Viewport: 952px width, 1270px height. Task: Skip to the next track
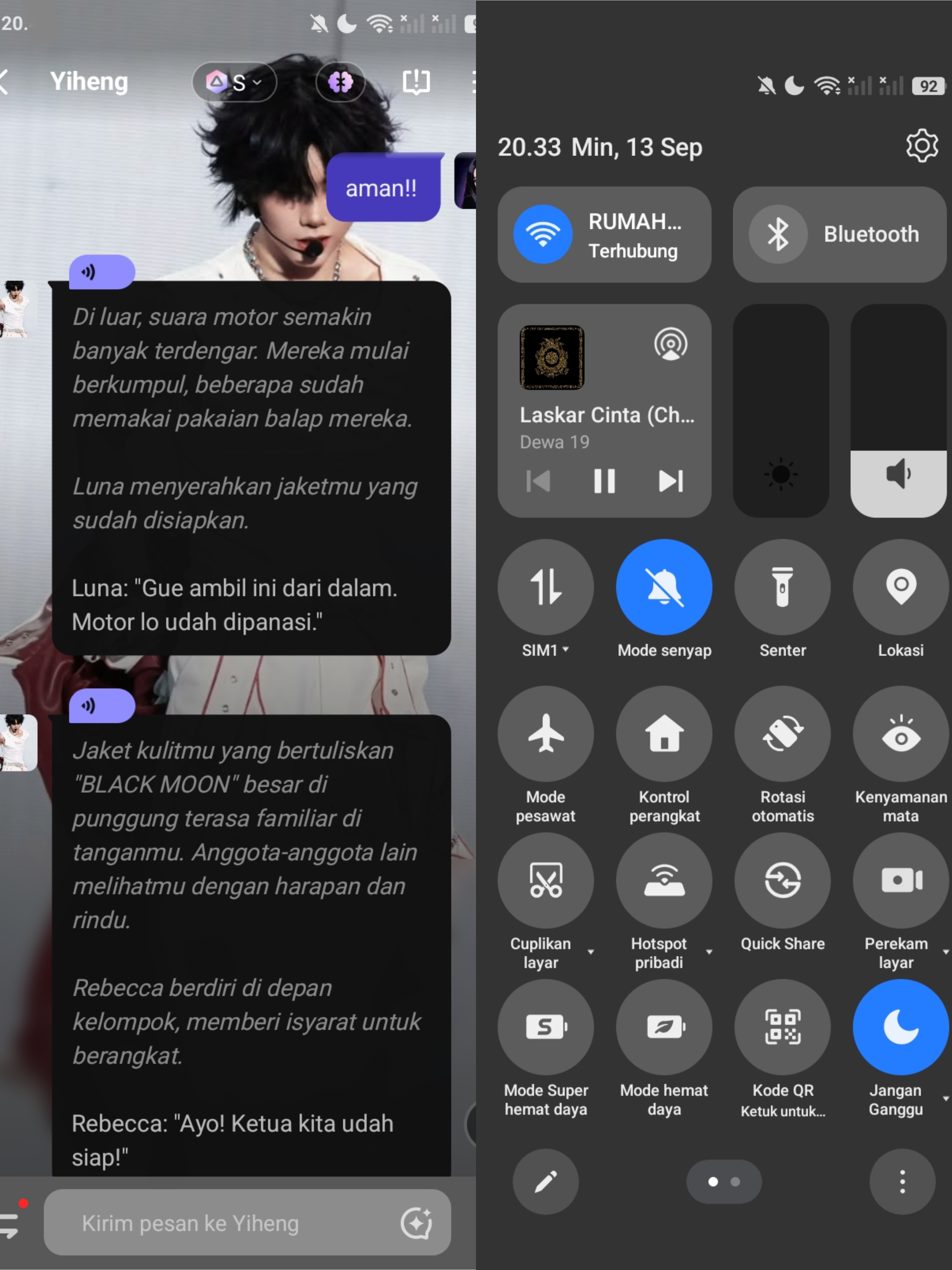[671, 481]
